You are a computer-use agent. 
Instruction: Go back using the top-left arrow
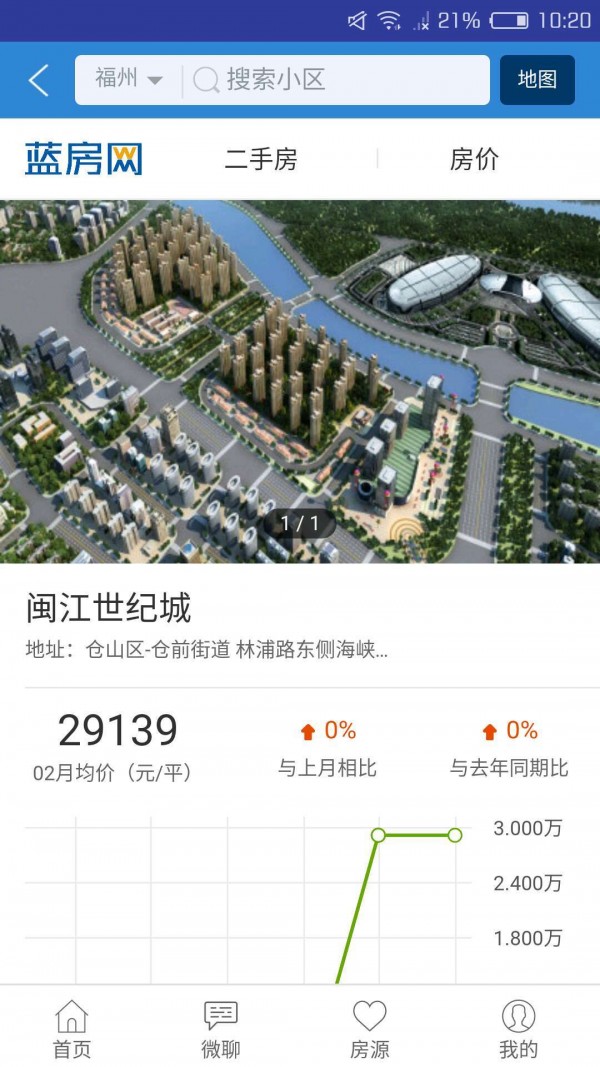[x=38, y=80]
